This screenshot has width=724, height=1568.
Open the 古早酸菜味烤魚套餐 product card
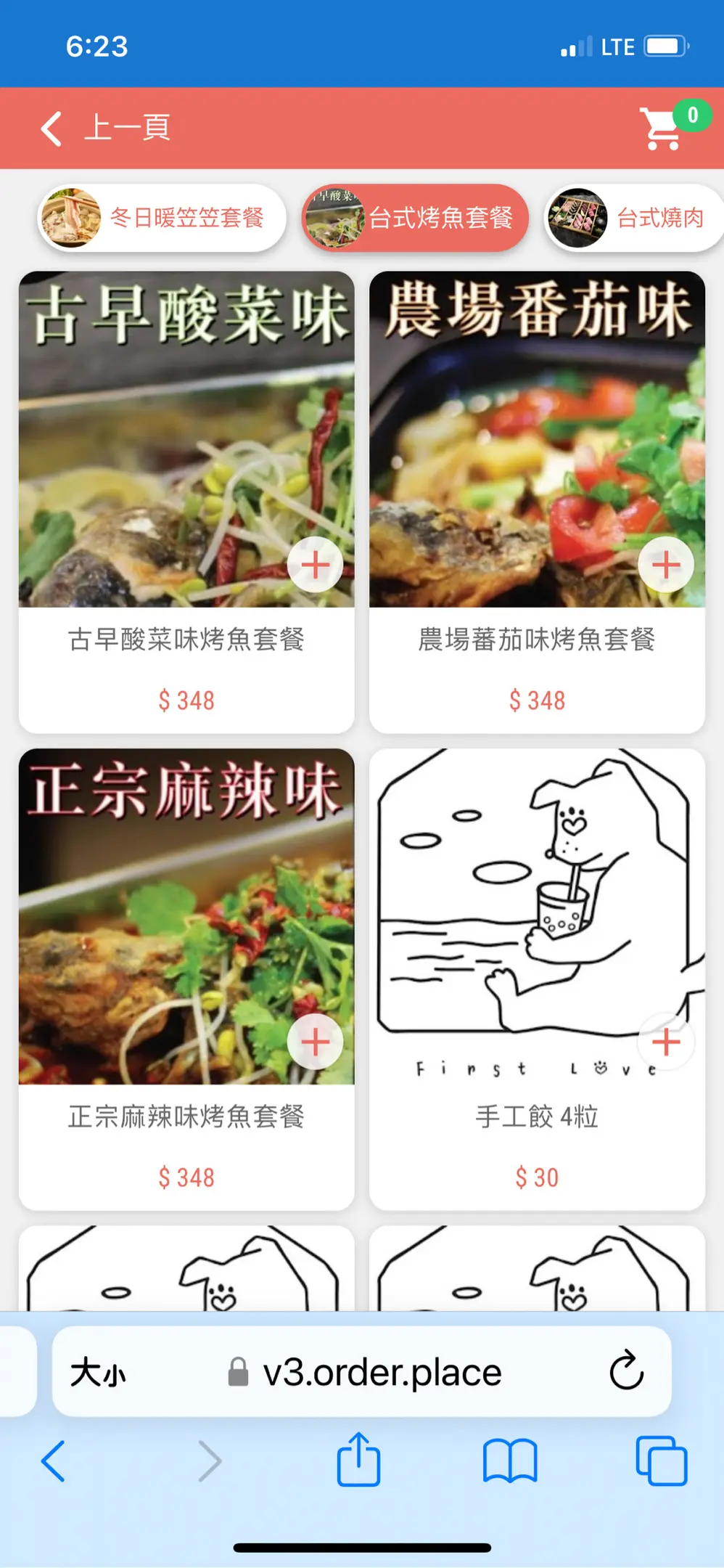(x=186, y=640)
